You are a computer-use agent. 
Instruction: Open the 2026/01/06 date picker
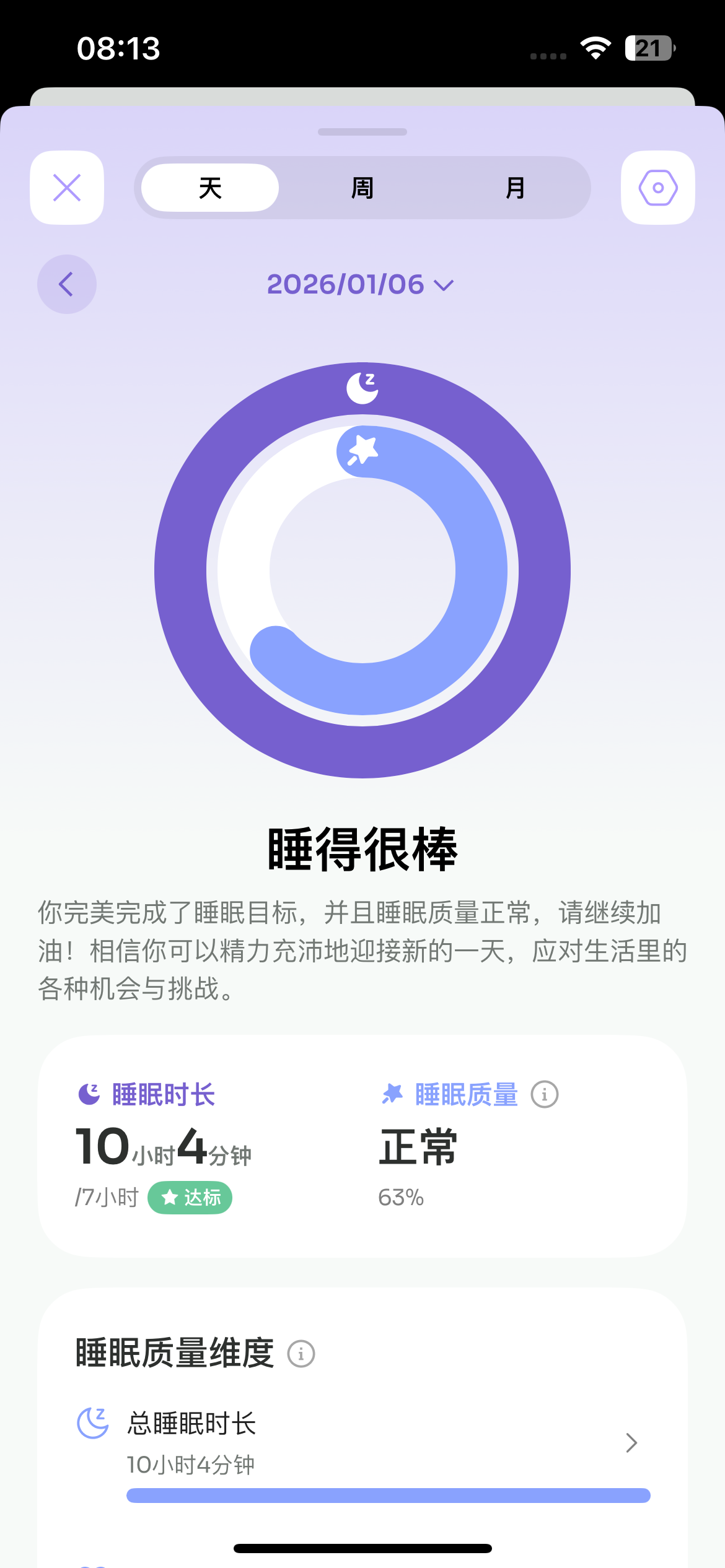pyautogui.click(x=361, y=284)
